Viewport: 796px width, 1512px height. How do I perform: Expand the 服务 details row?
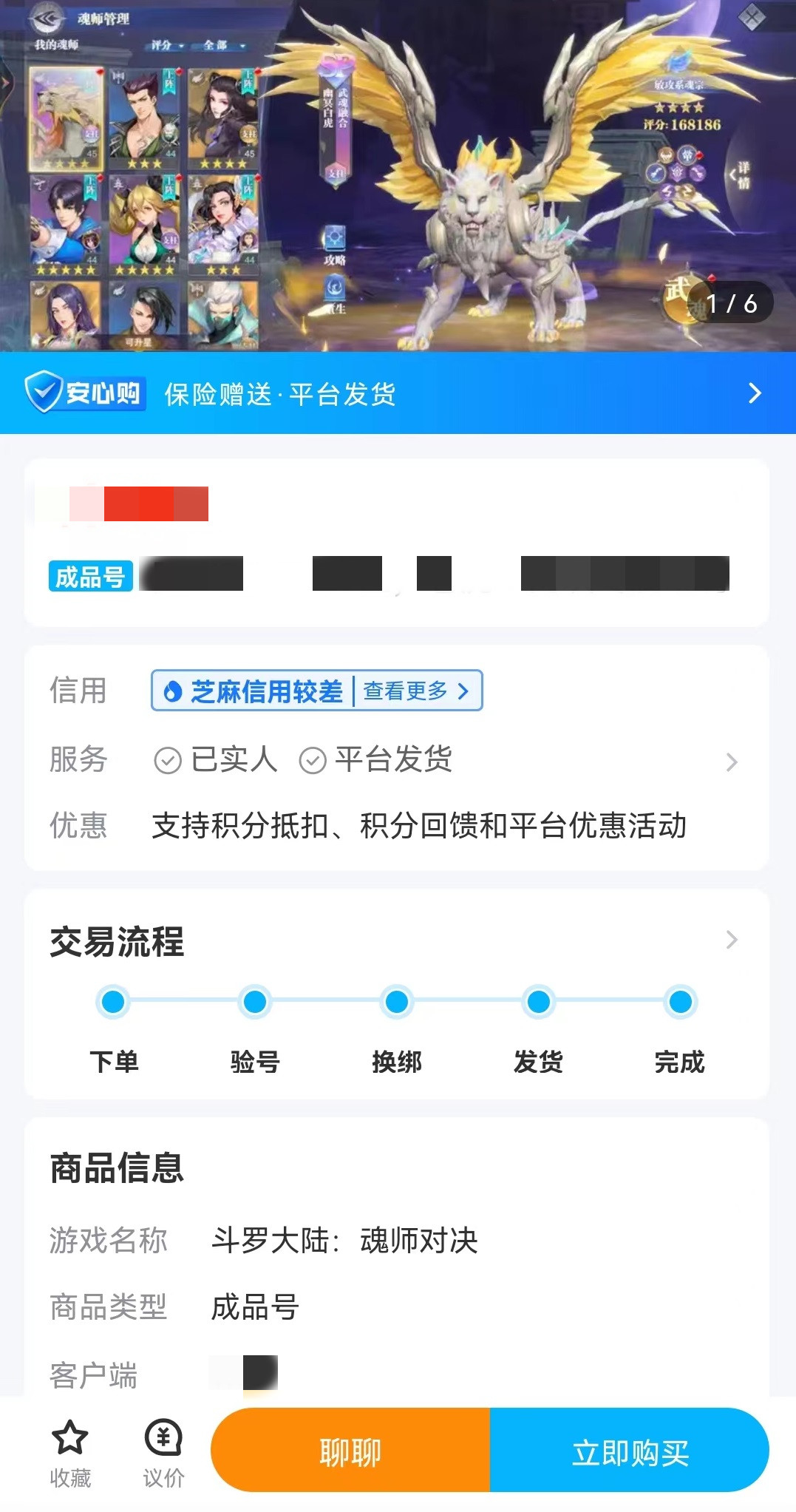731,762
